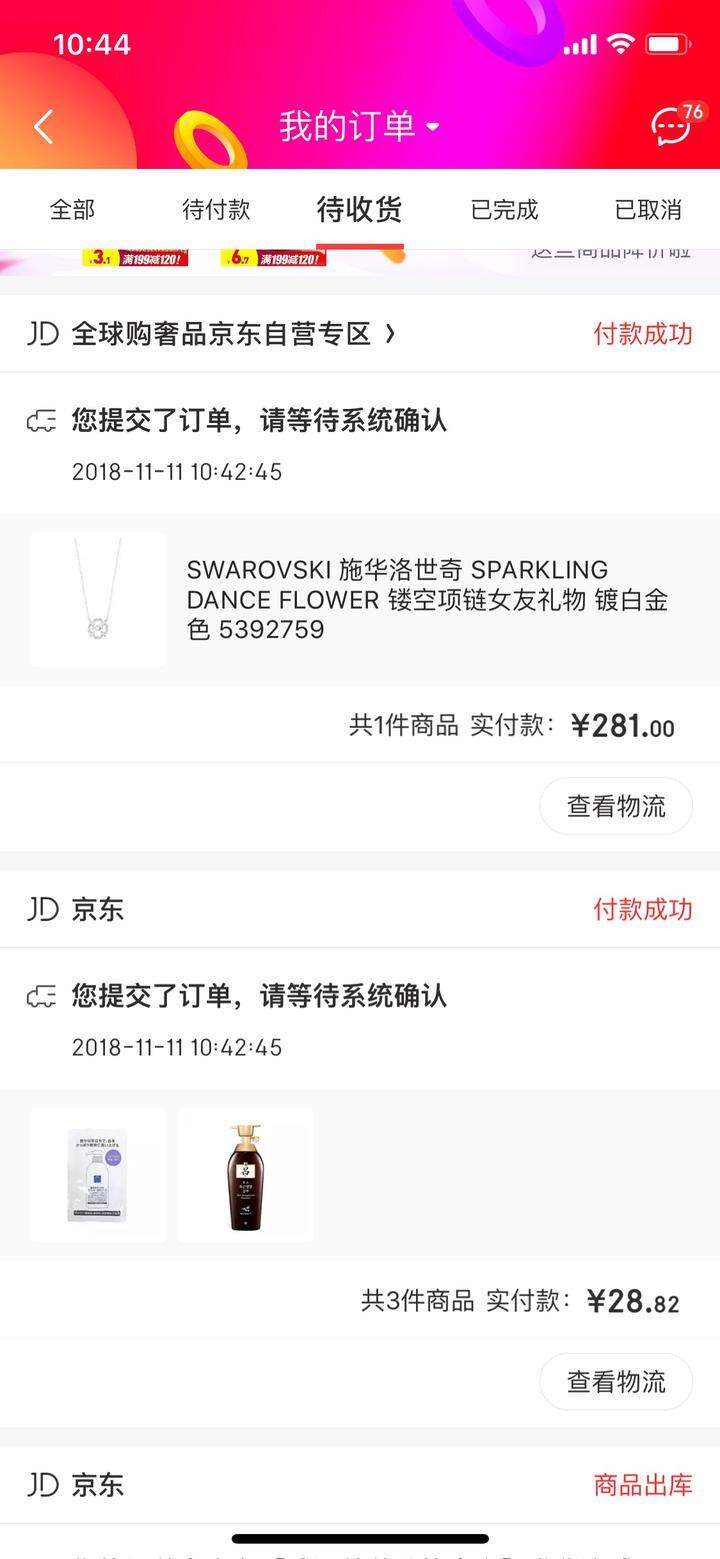
Task: Go back using the top-left arrow
Action: (x=43, y=127)
